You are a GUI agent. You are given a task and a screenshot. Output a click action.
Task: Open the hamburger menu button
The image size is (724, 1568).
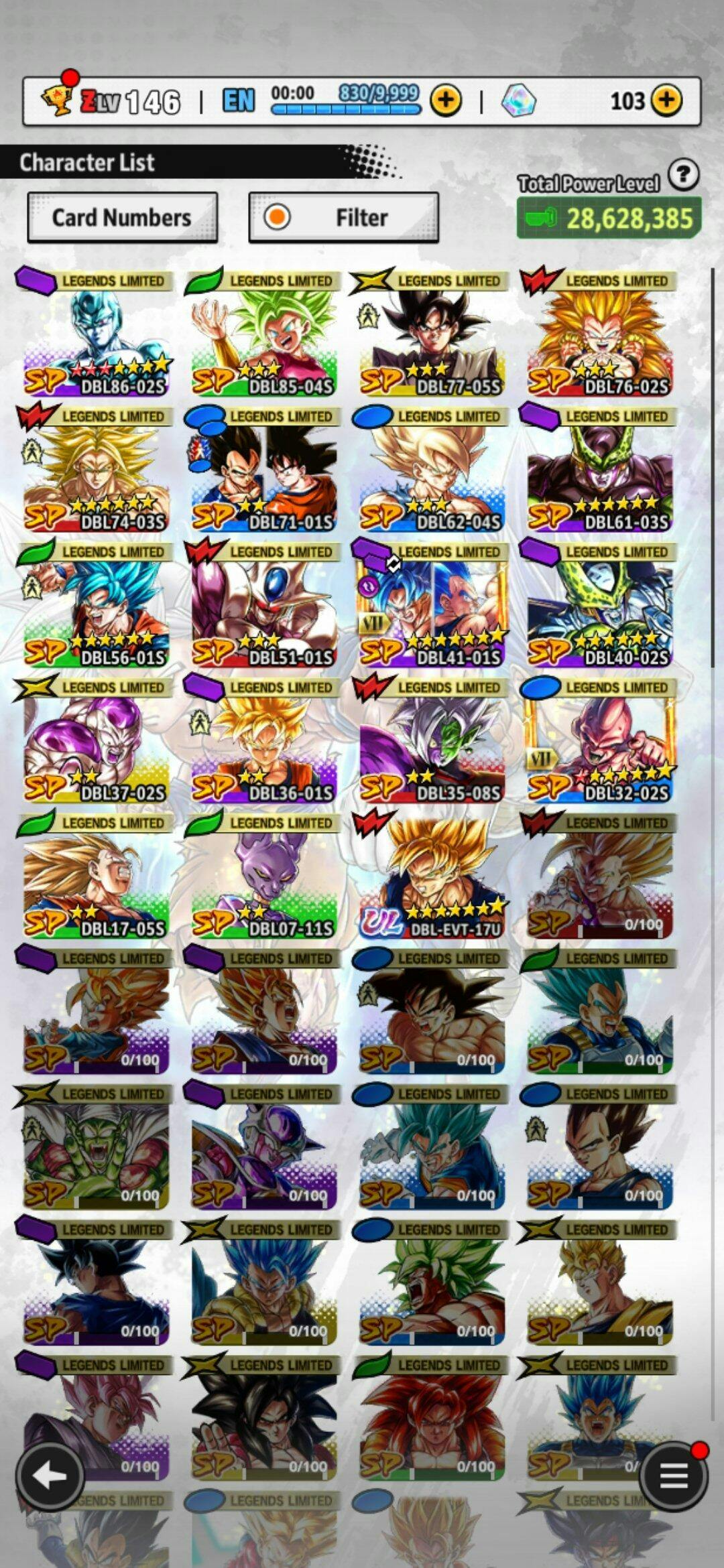pos(674,1474)
